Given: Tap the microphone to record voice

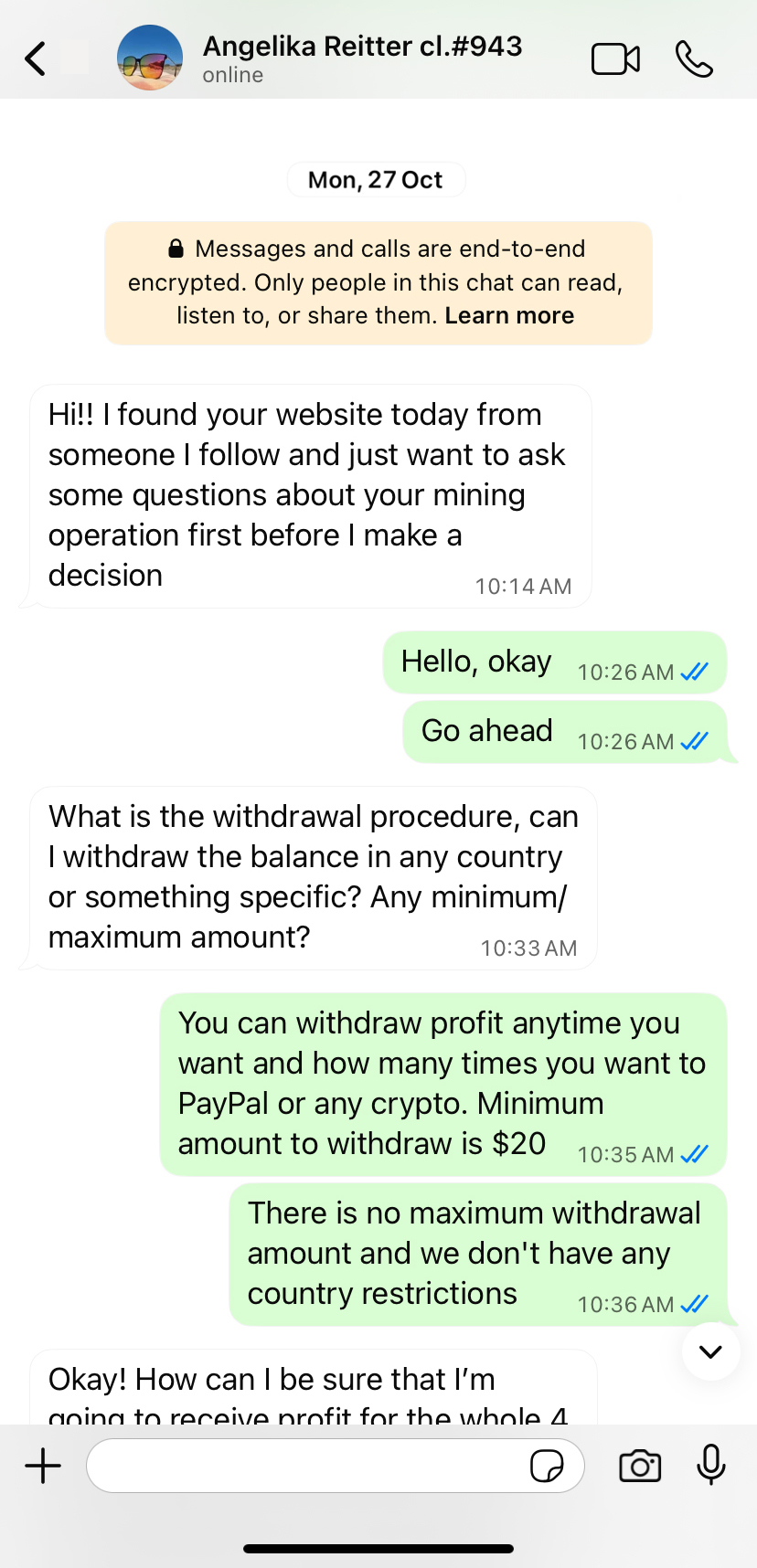Looking at the screenshot, I should (710, 1466).
